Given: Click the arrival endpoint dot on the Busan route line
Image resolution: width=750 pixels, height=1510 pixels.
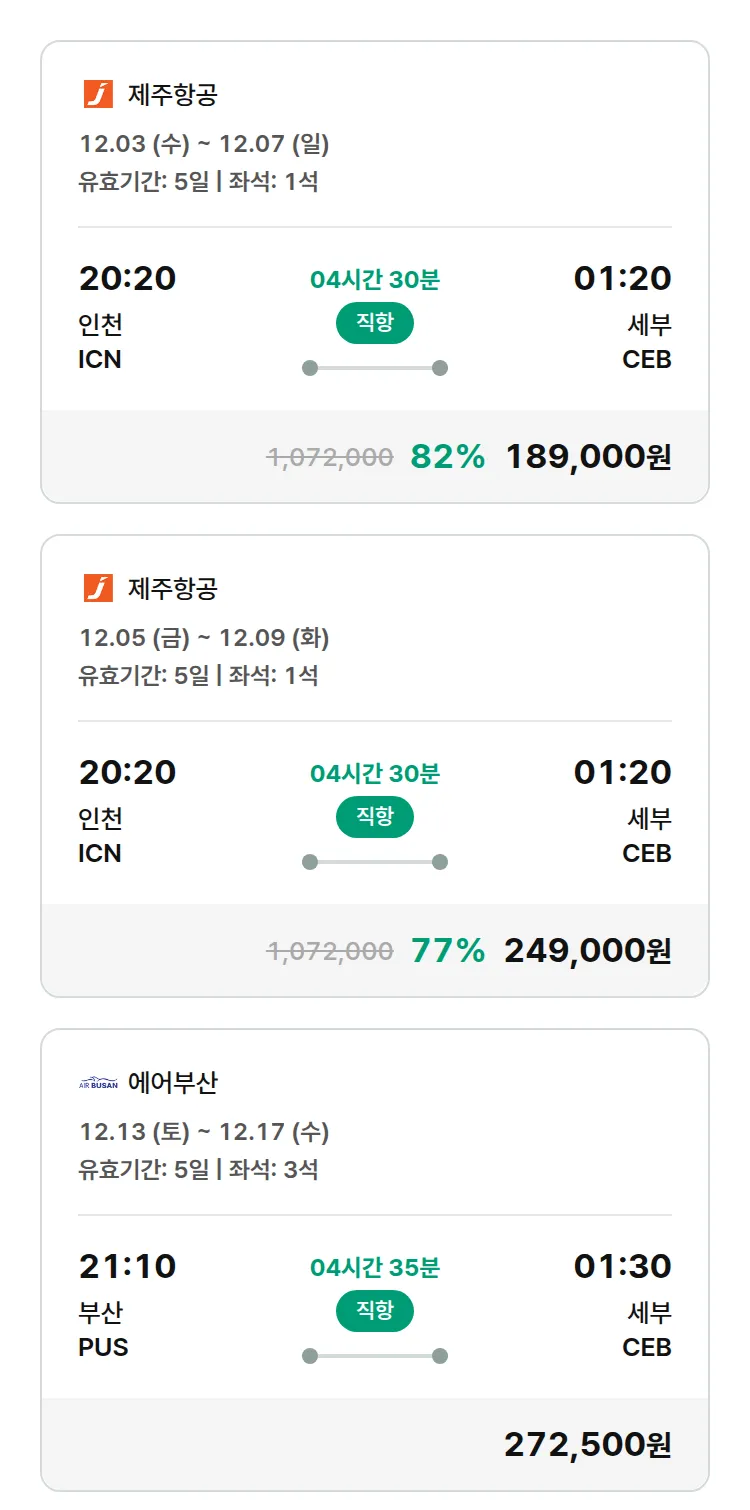Looking at the screenshot, I should (441, 1355).
